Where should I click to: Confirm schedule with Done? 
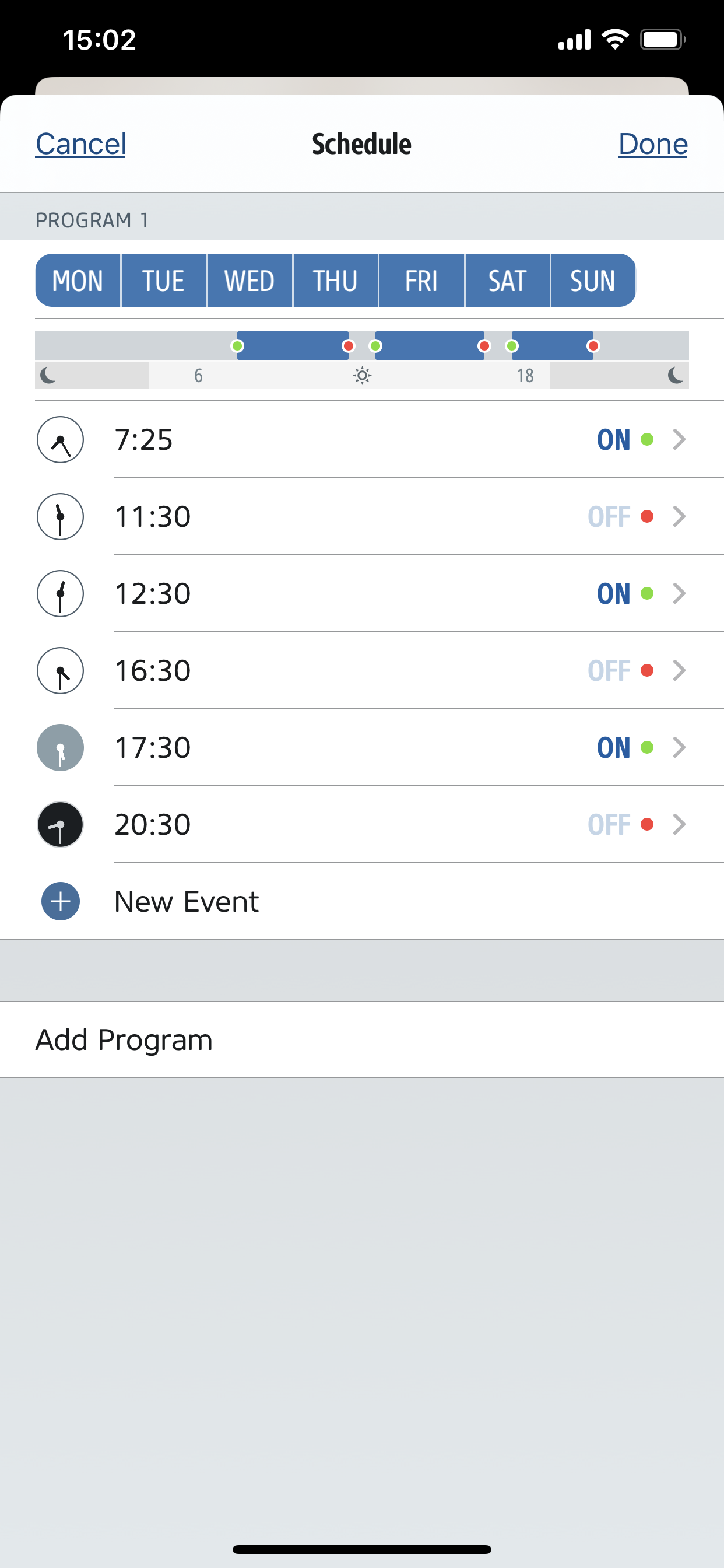(x=652, y=144)
